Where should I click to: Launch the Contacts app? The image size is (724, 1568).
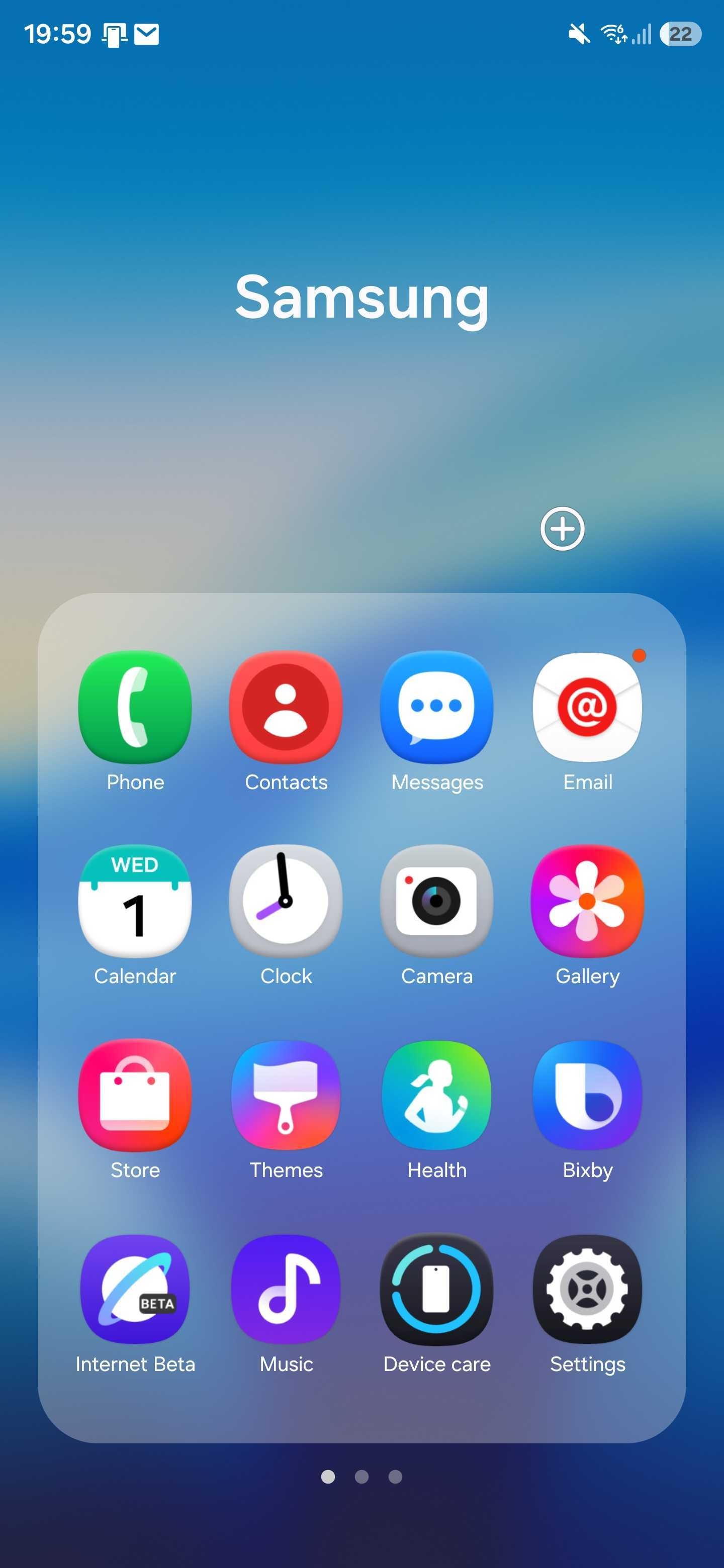[286, 707]
